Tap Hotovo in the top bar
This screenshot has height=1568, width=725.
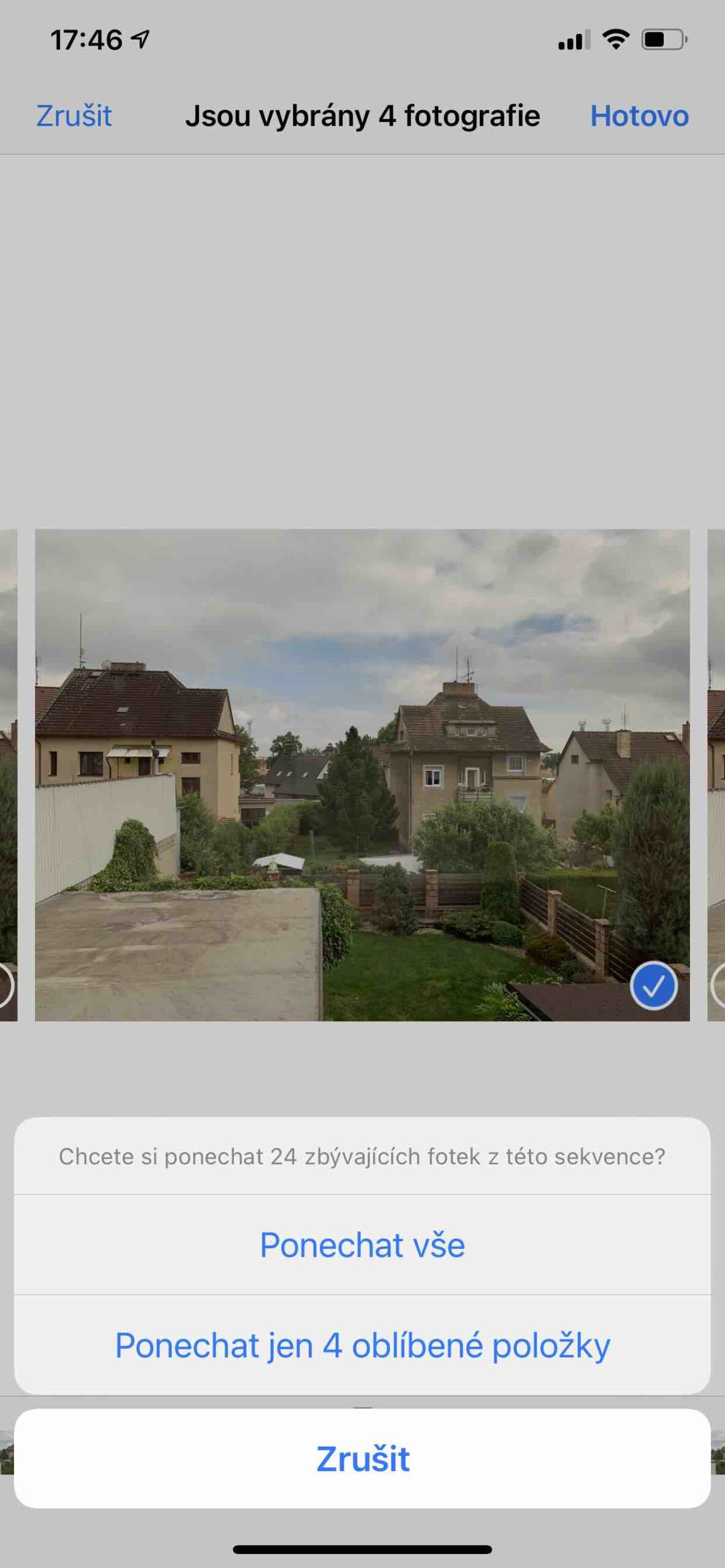(x=639, y=116)
